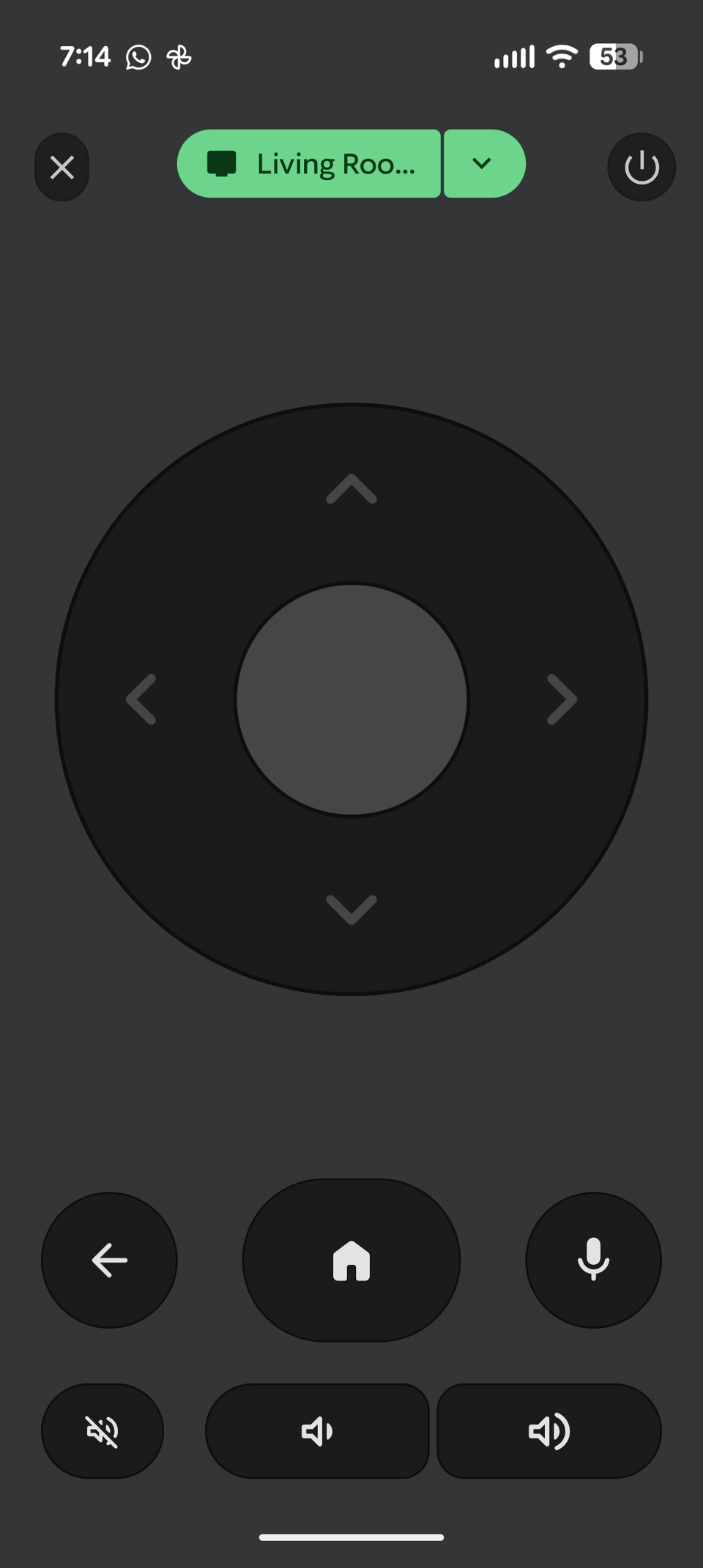Close the remote with the X button
The height and width of the screenshot is (1568, 703).
coord(62,167)
